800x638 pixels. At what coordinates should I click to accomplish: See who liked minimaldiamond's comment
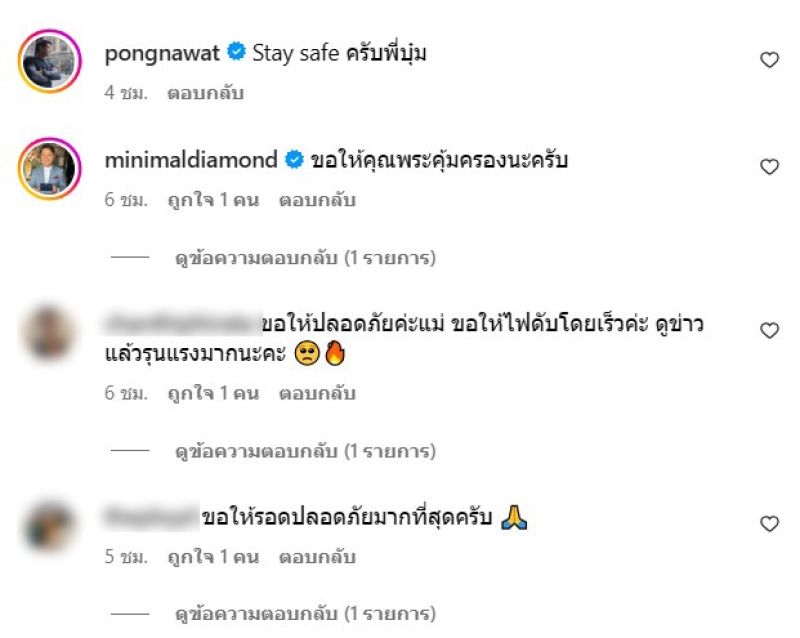click(213, 200)
